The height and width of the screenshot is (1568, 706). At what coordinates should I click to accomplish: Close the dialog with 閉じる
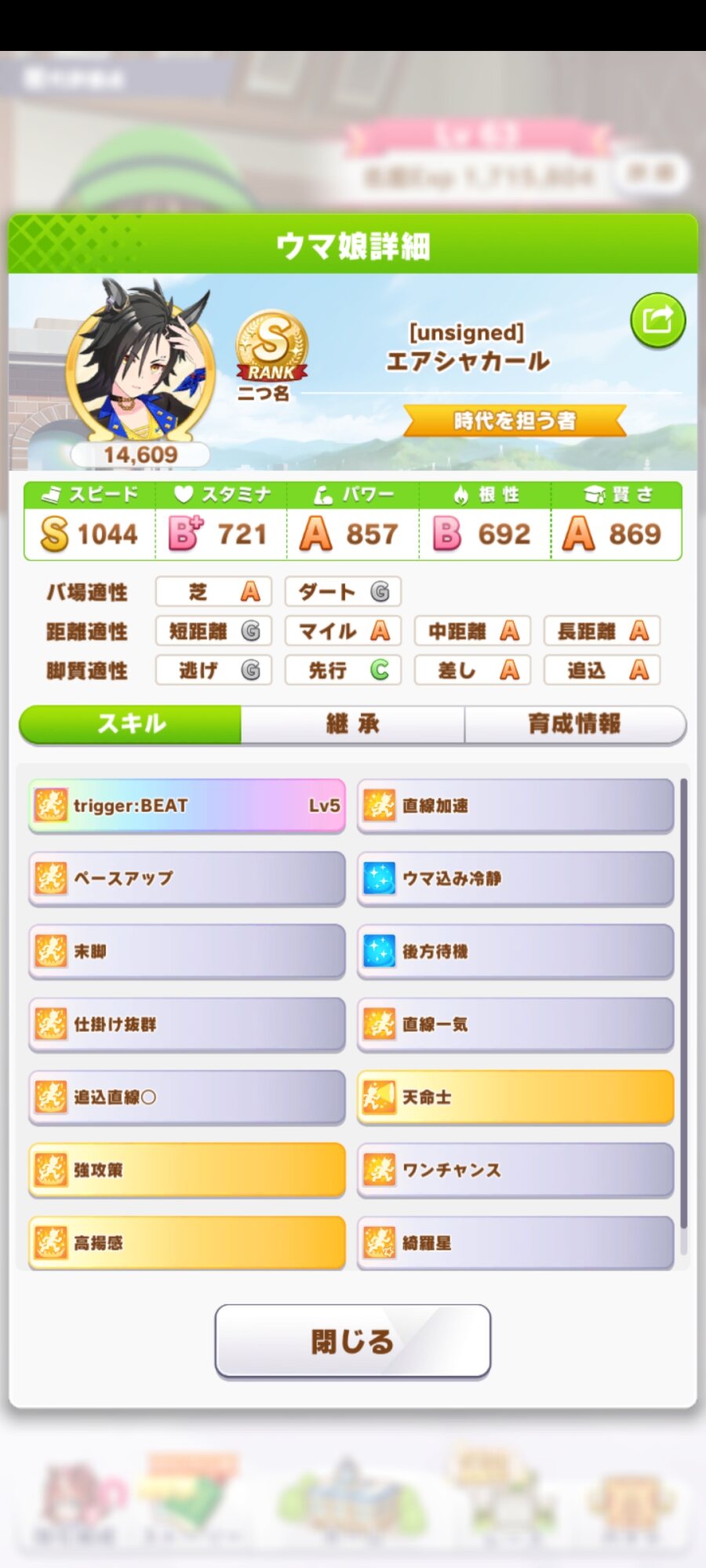(x=352, y=1341)
